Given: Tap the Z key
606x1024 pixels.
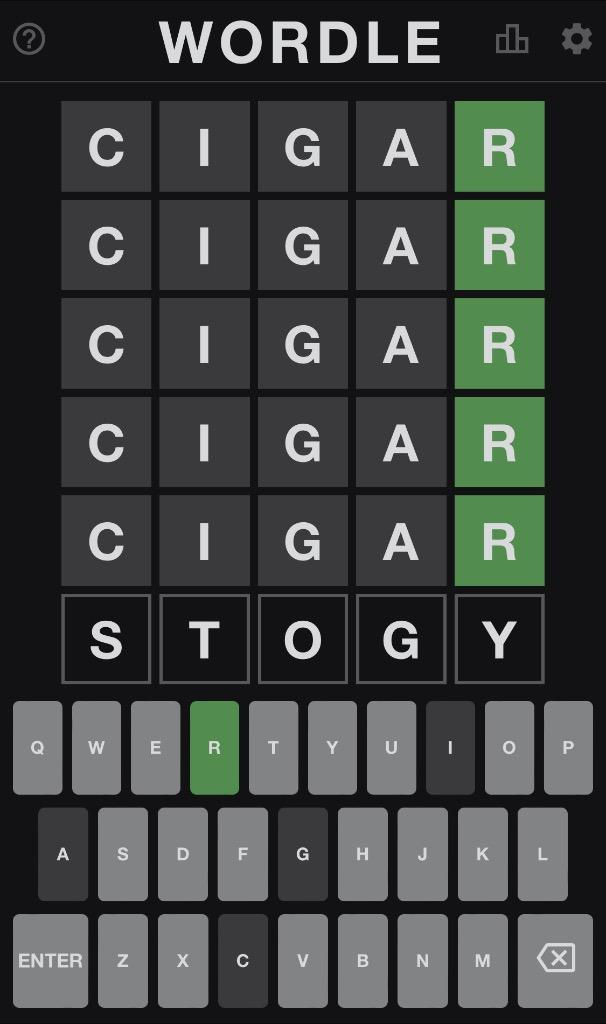Looking at the screenshot, I should [123, 961].
